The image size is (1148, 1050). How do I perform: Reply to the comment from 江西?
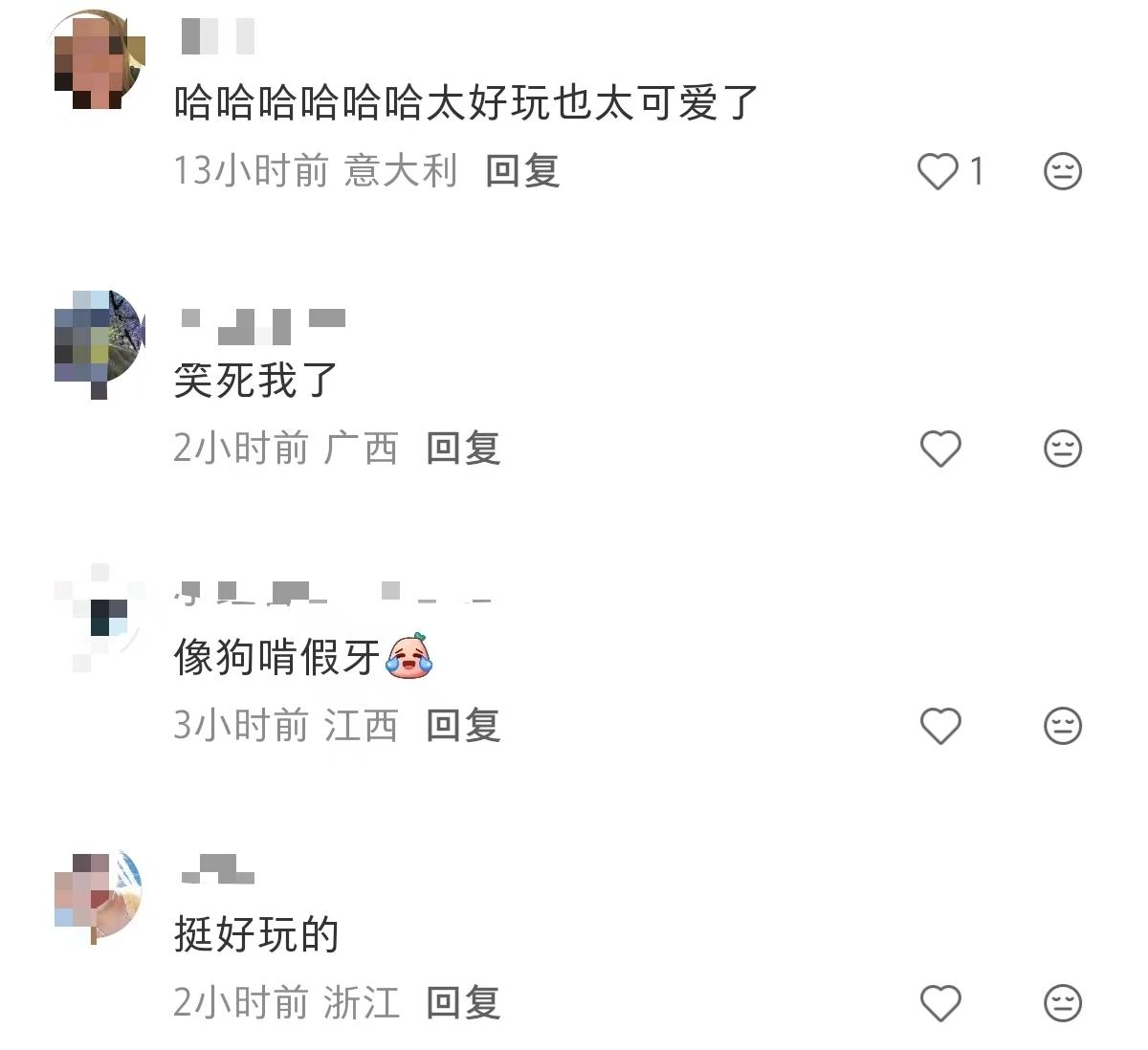pos(463,725)
